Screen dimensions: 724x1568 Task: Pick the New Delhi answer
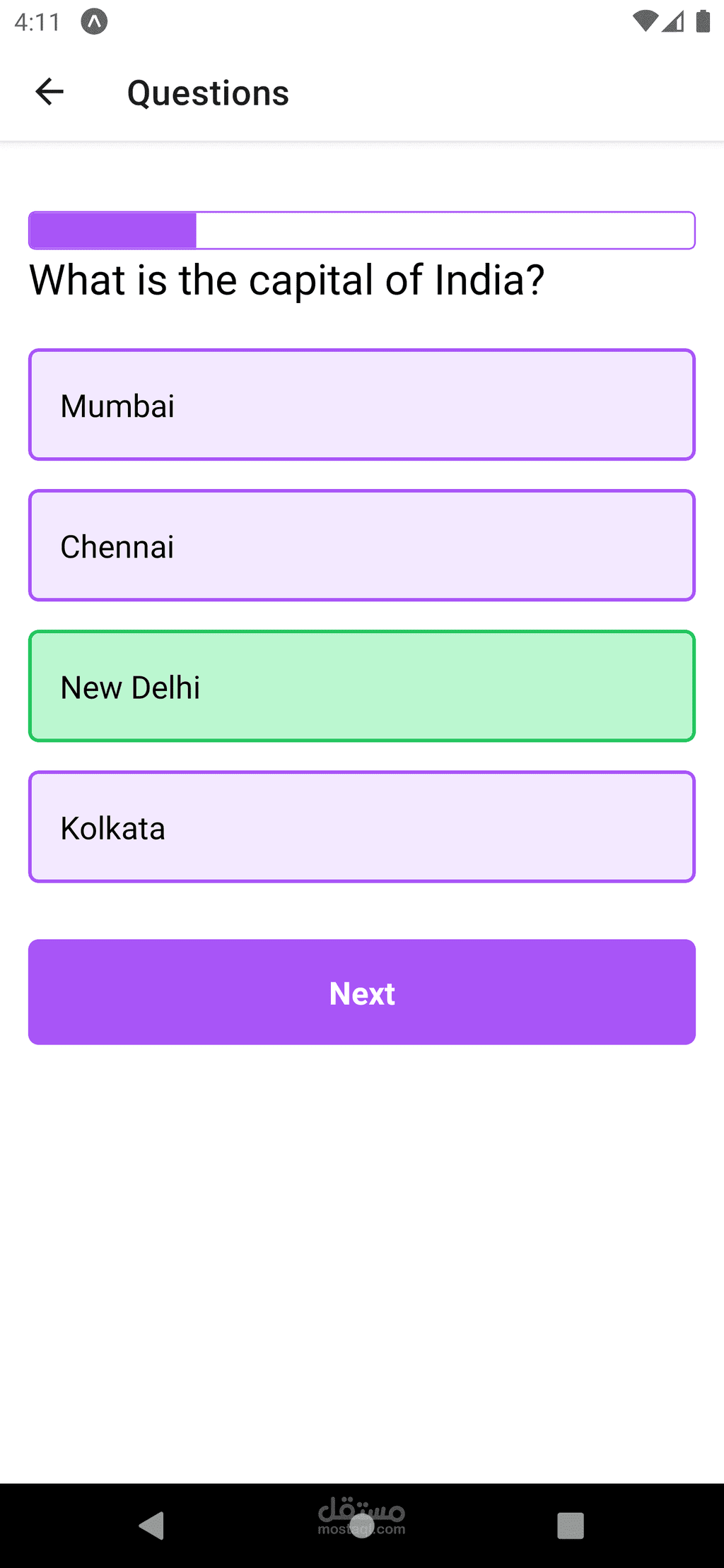(362, 686)
